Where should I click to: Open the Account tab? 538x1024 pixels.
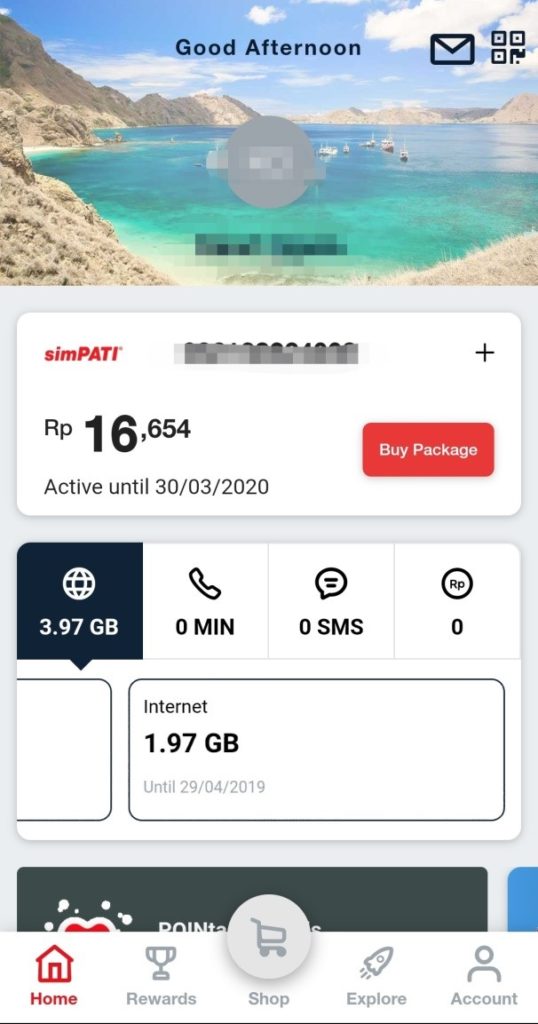484,975
